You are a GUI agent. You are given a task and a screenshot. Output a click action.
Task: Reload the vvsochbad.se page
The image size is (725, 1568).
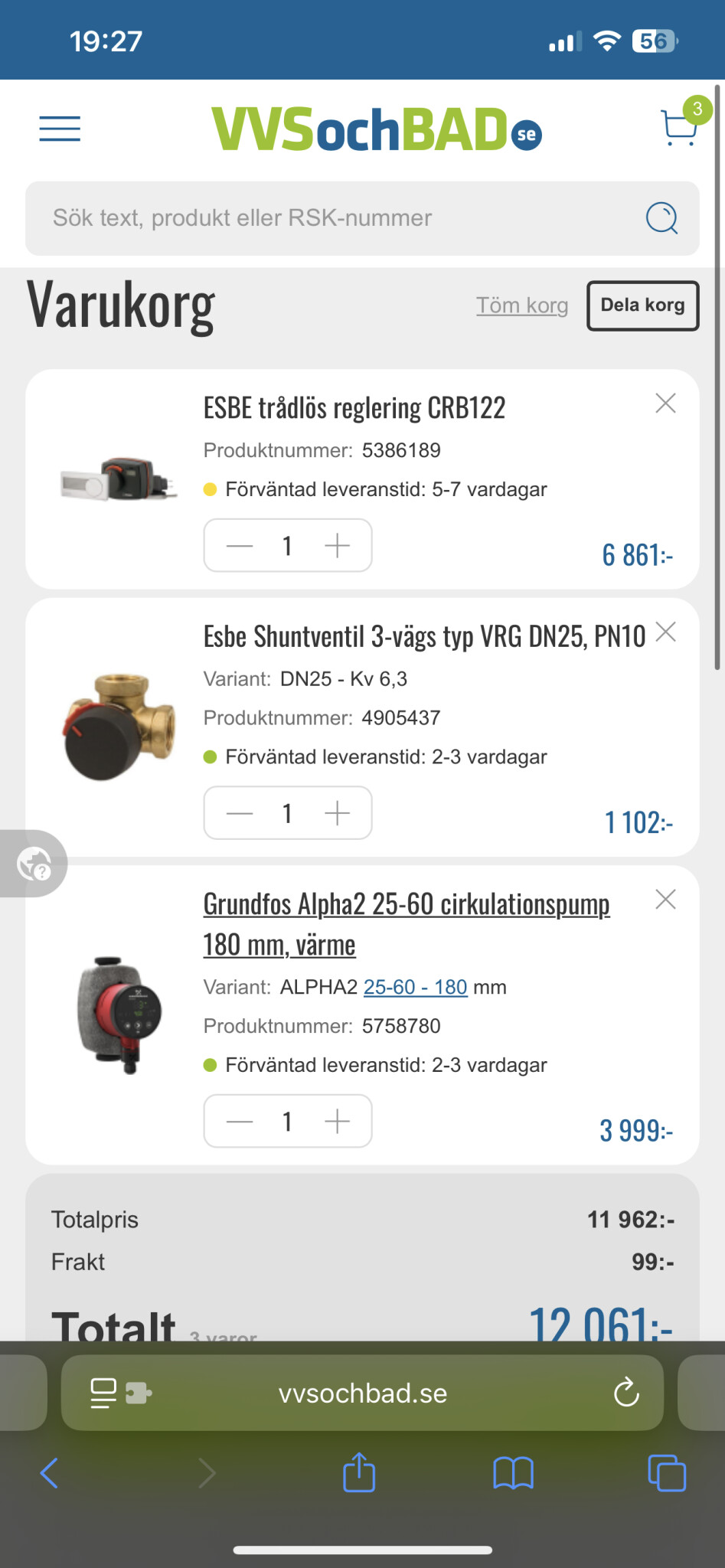pos(626,1393)
